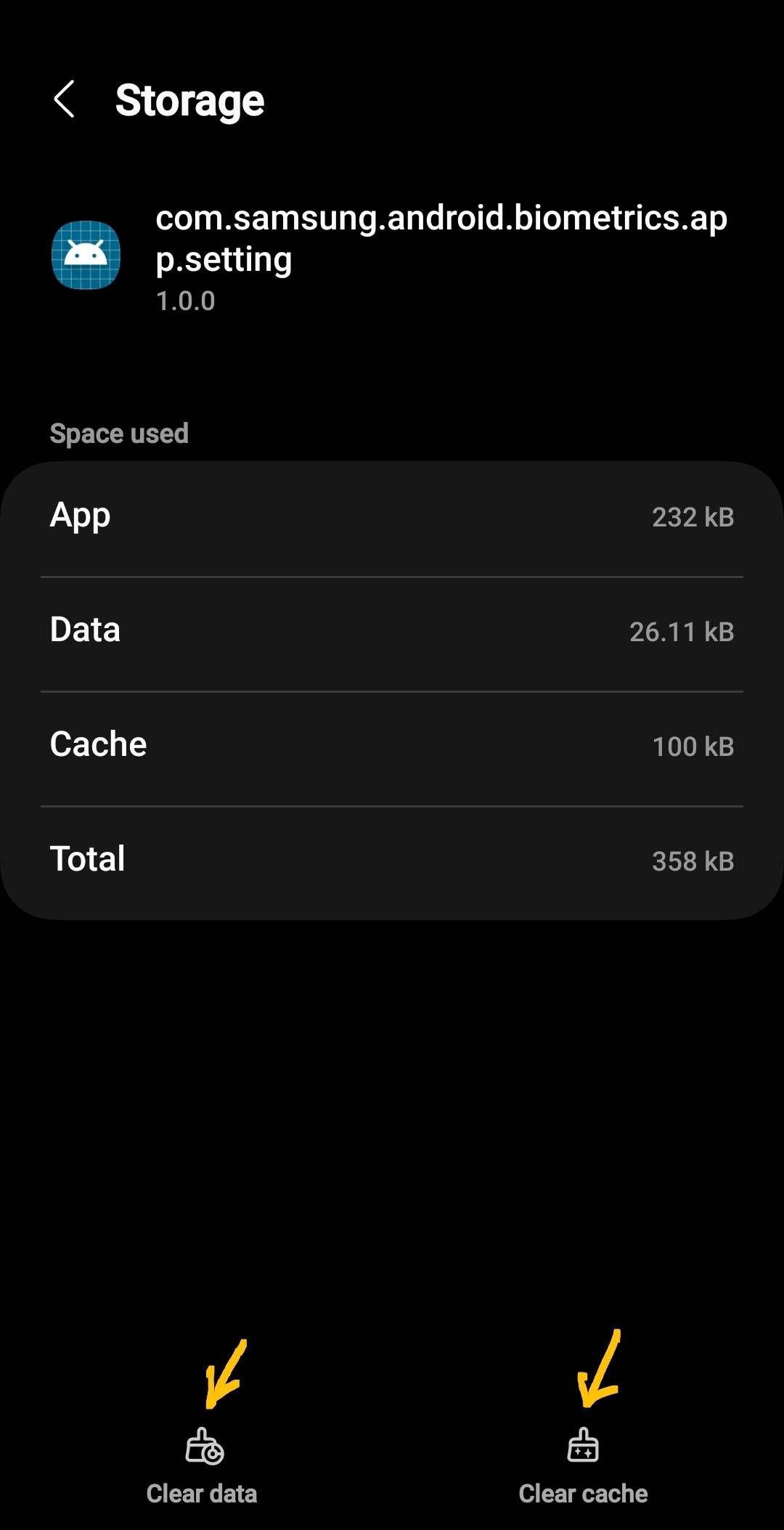
Task: Tap the left-pointing chevron in the header
Action: pyautogui.click(x=64, y=99)
